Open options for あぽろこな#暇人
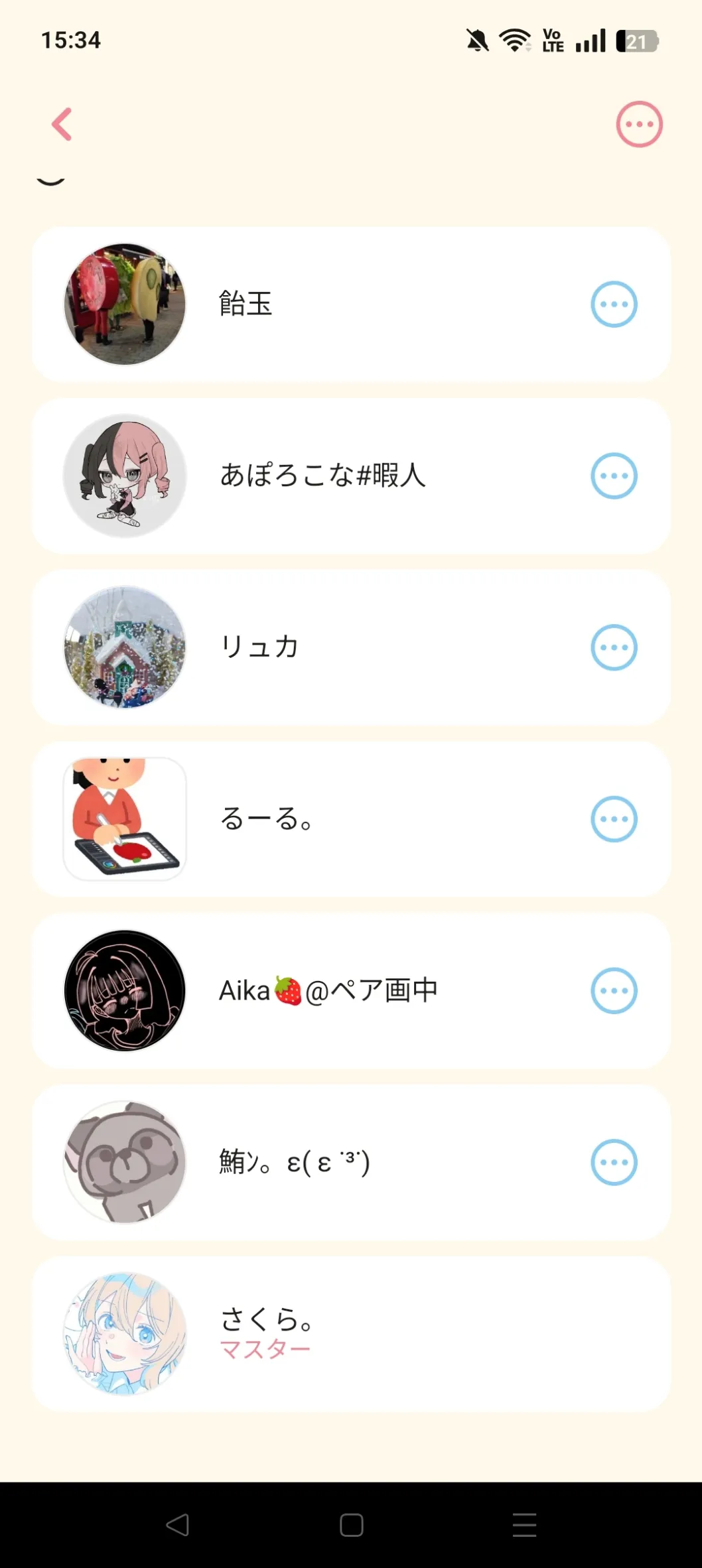702x1568 pixels. (x=614, y=476)
